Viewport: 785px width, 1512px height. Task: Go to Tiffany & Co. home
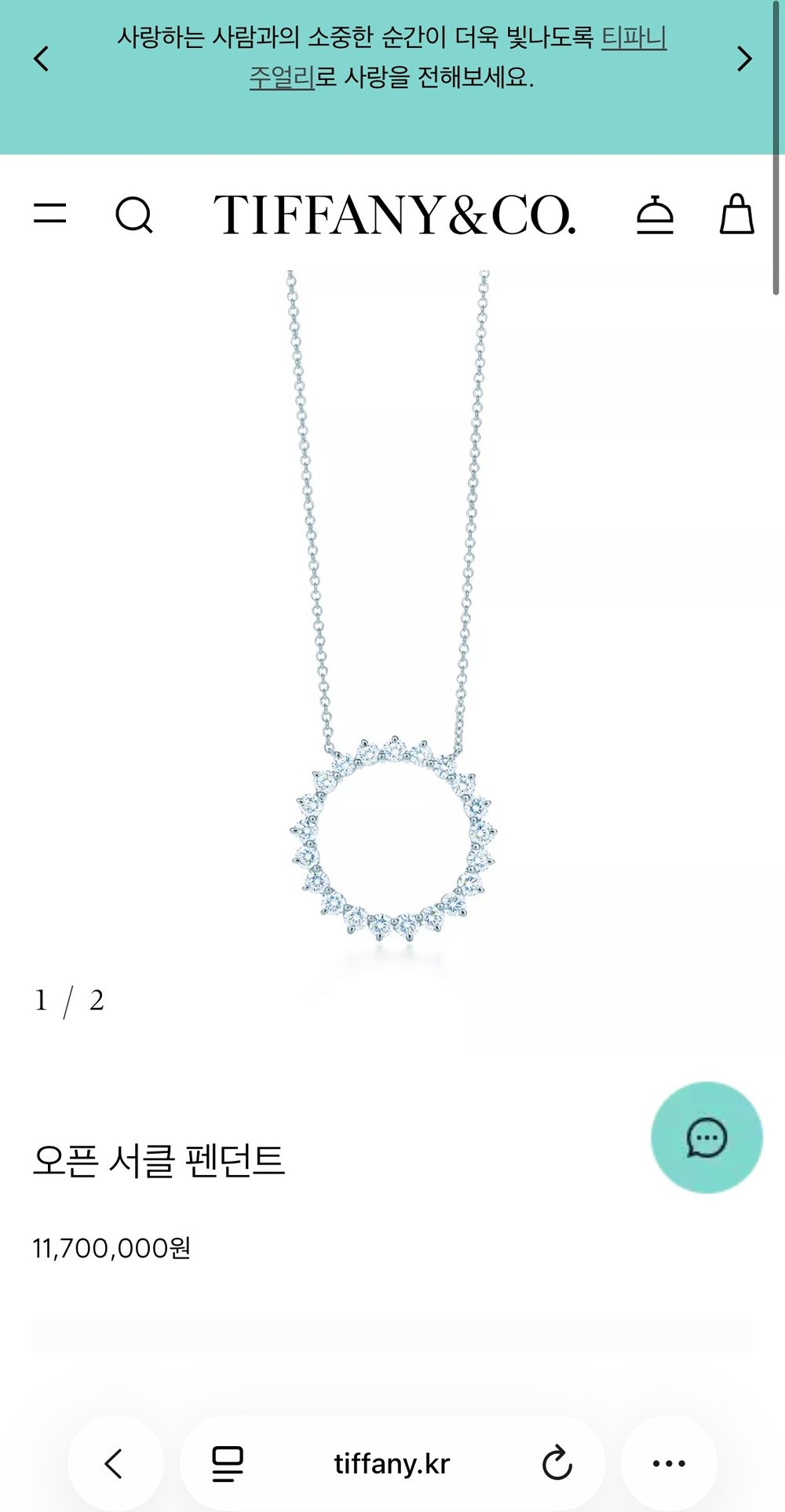(x=394, y=214)
